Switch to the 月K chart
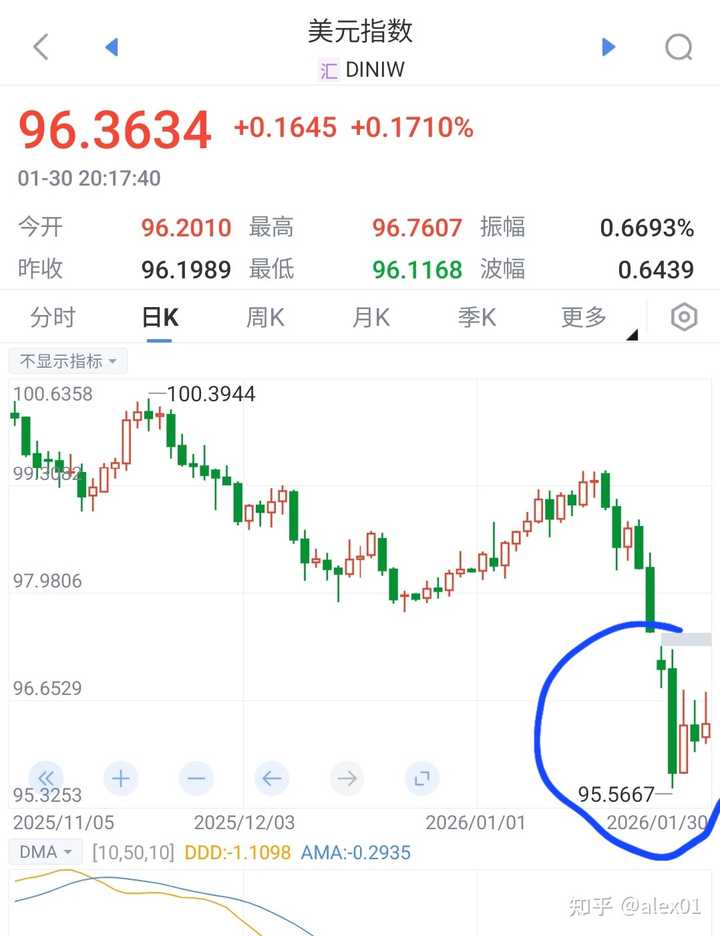 click(371, 317)
